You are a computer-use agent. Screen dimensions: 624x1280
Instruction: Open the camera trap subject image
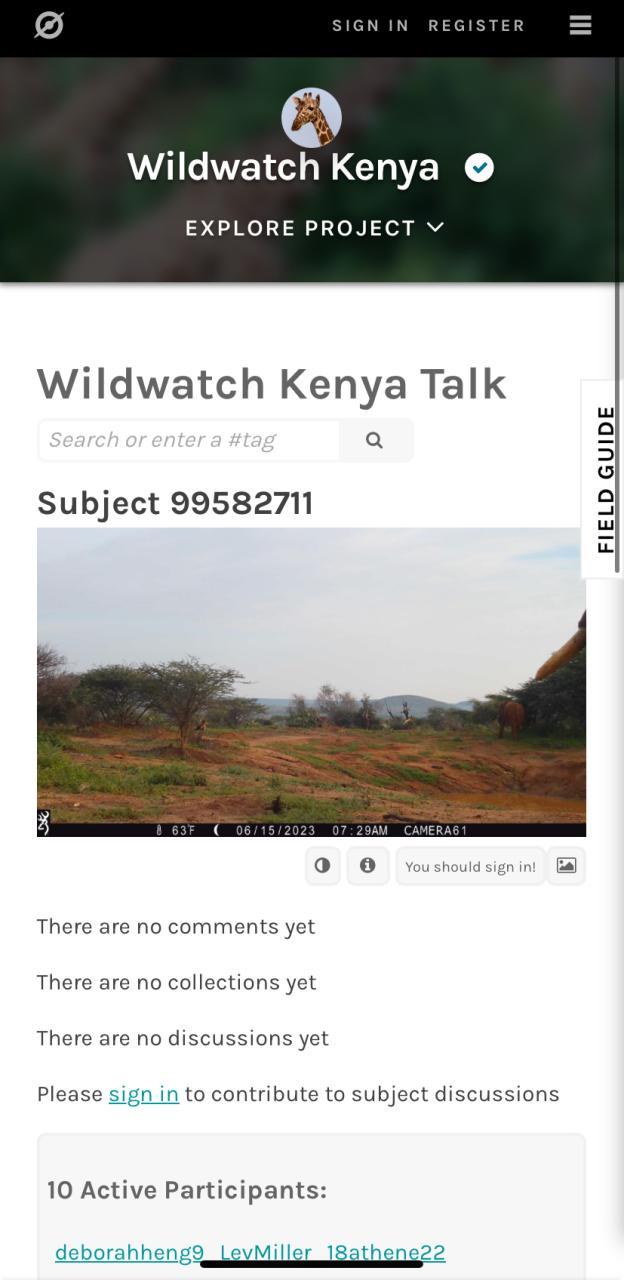(x=311, y=681)
